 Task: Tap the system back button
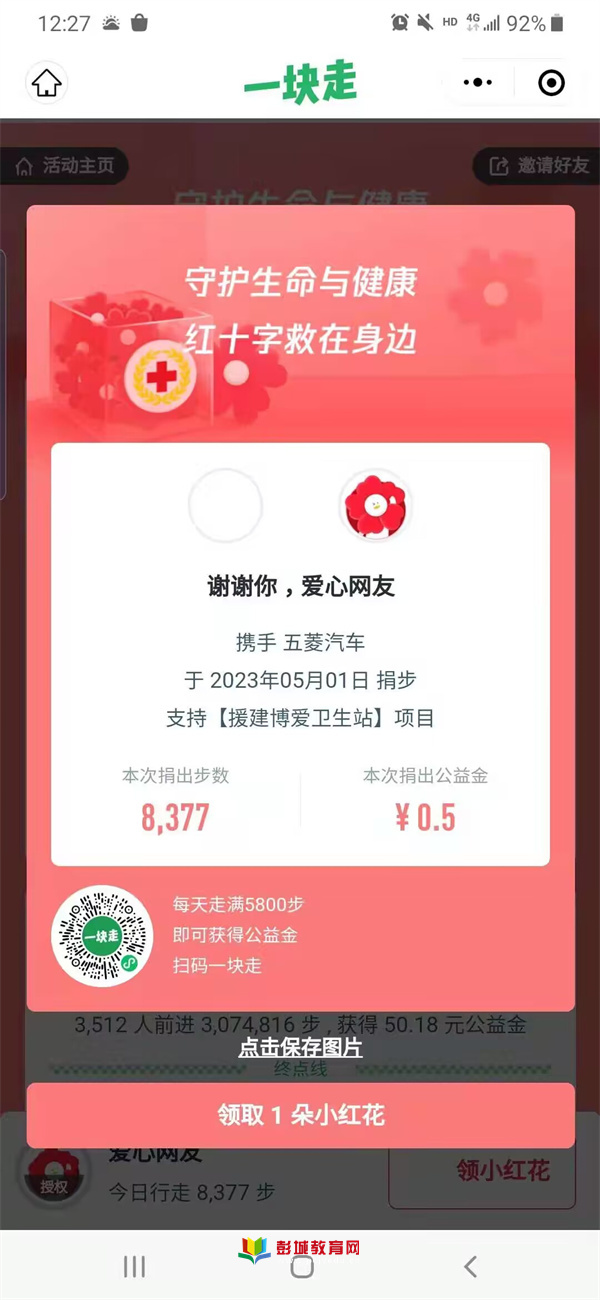point(470,1267)
